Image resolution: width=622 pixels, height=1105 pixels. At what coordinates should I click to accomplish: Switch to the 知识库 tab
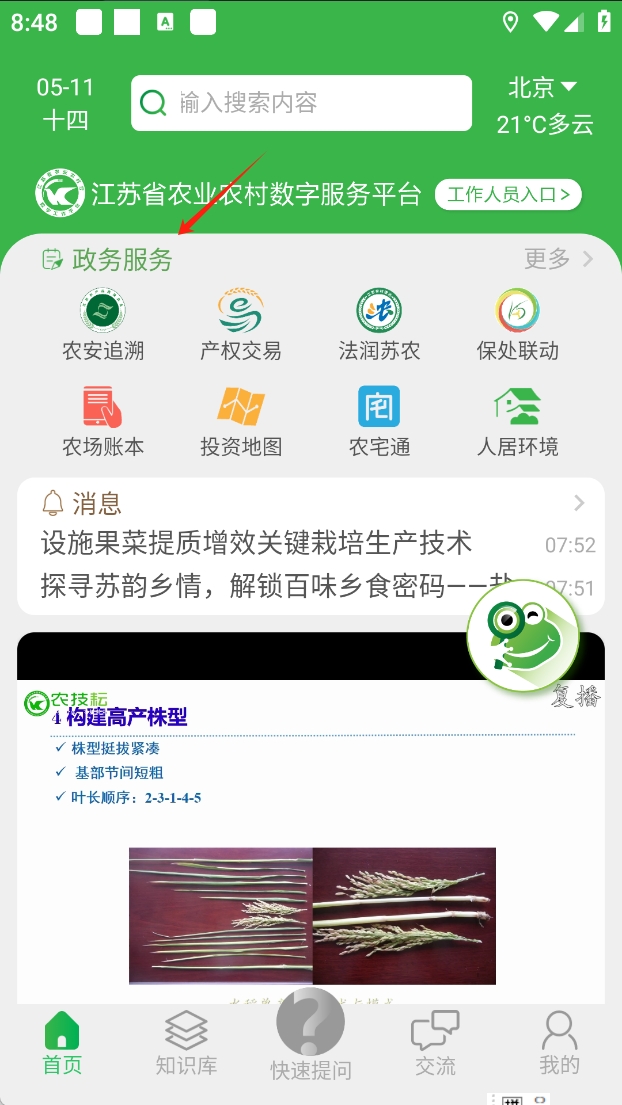(x=186, y=1043)
